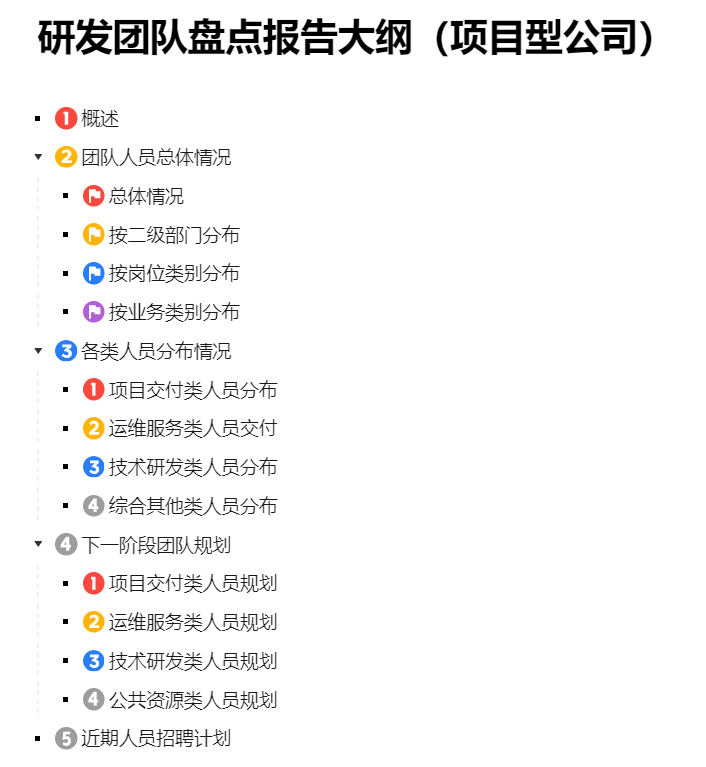The height and width of the screenshot is (767, 706).
Task: Select the 综合其他类人员分布 item
Action: point(192,506)
